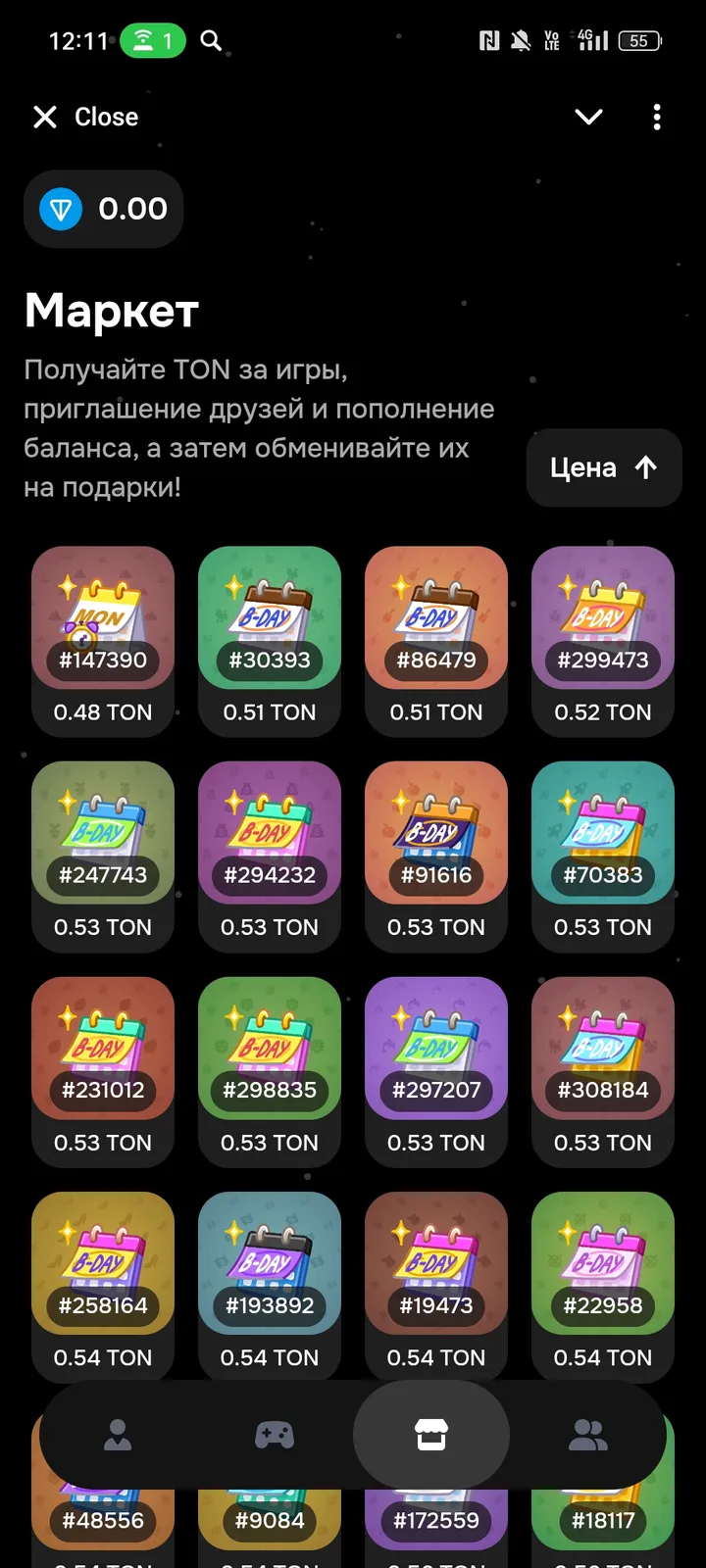Collapse the mini-app using the chevron down
Viewport: 706px width, 1568px height.
click(x=588, y=117)
